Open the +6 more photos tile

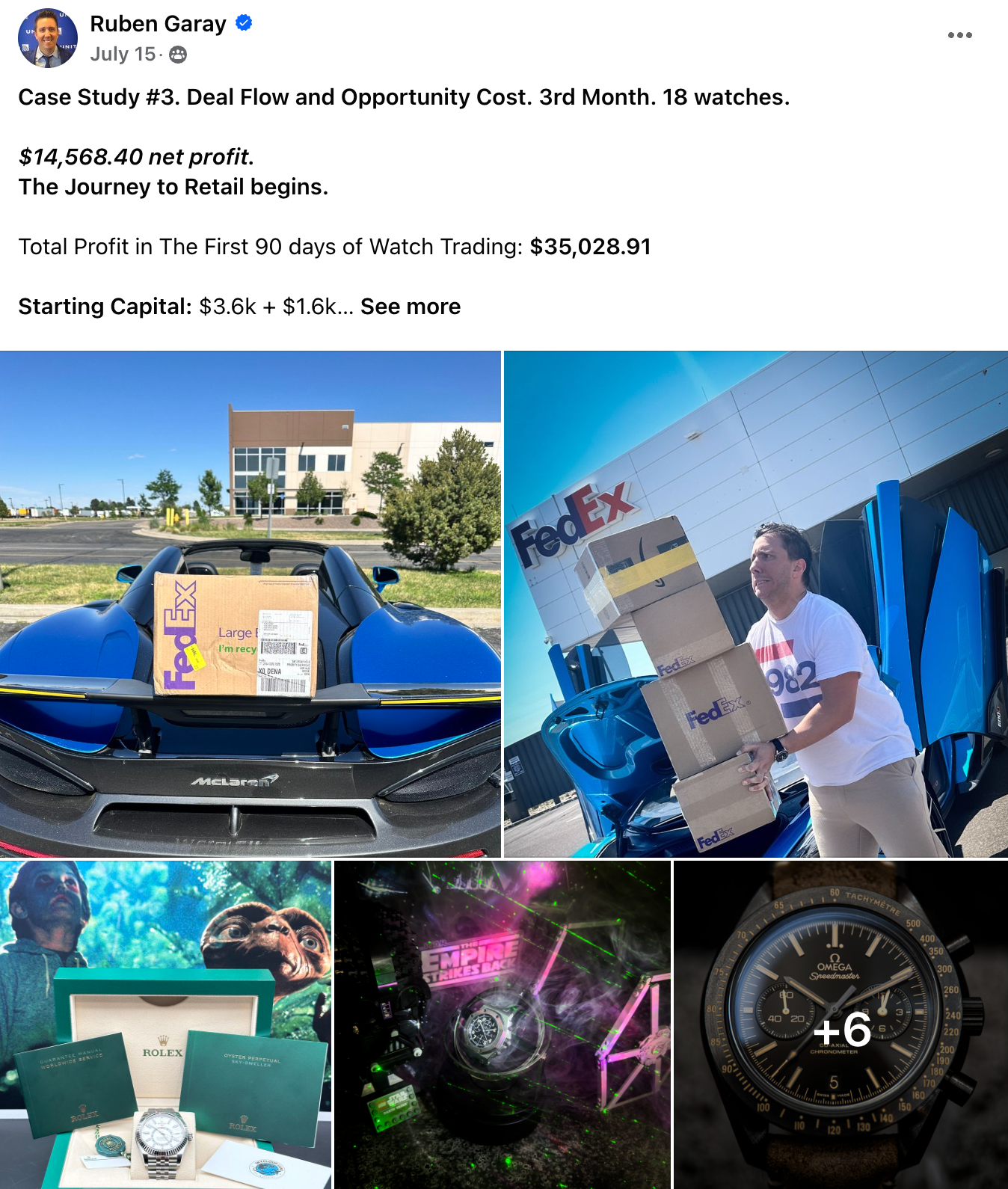coord(840,1024)
